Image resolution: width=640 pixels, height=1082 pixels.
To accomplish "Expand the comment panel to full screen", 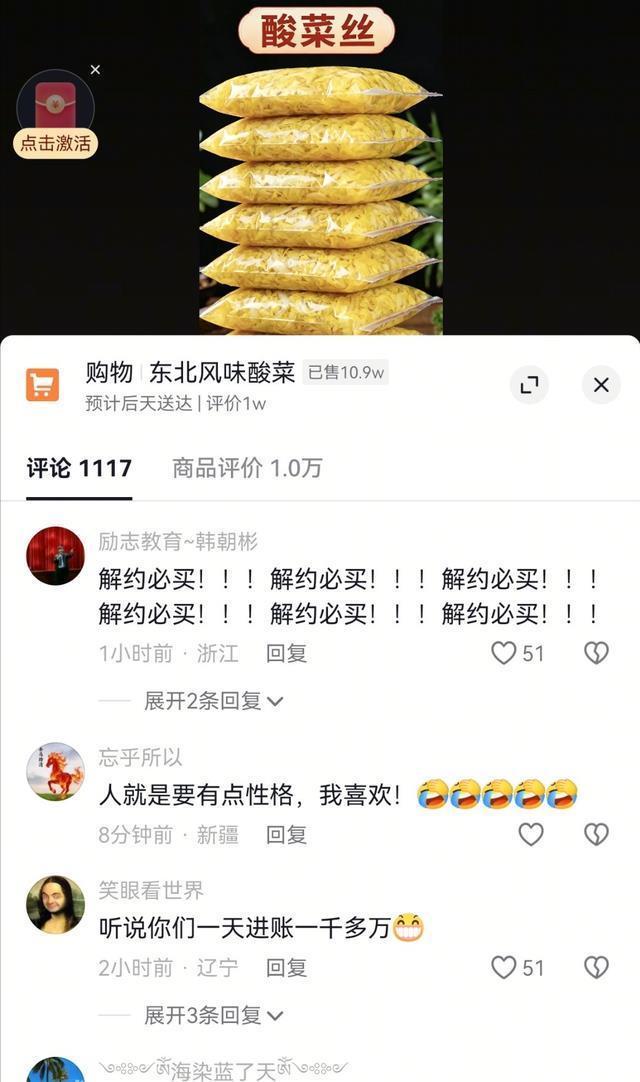I will (529, 385).
